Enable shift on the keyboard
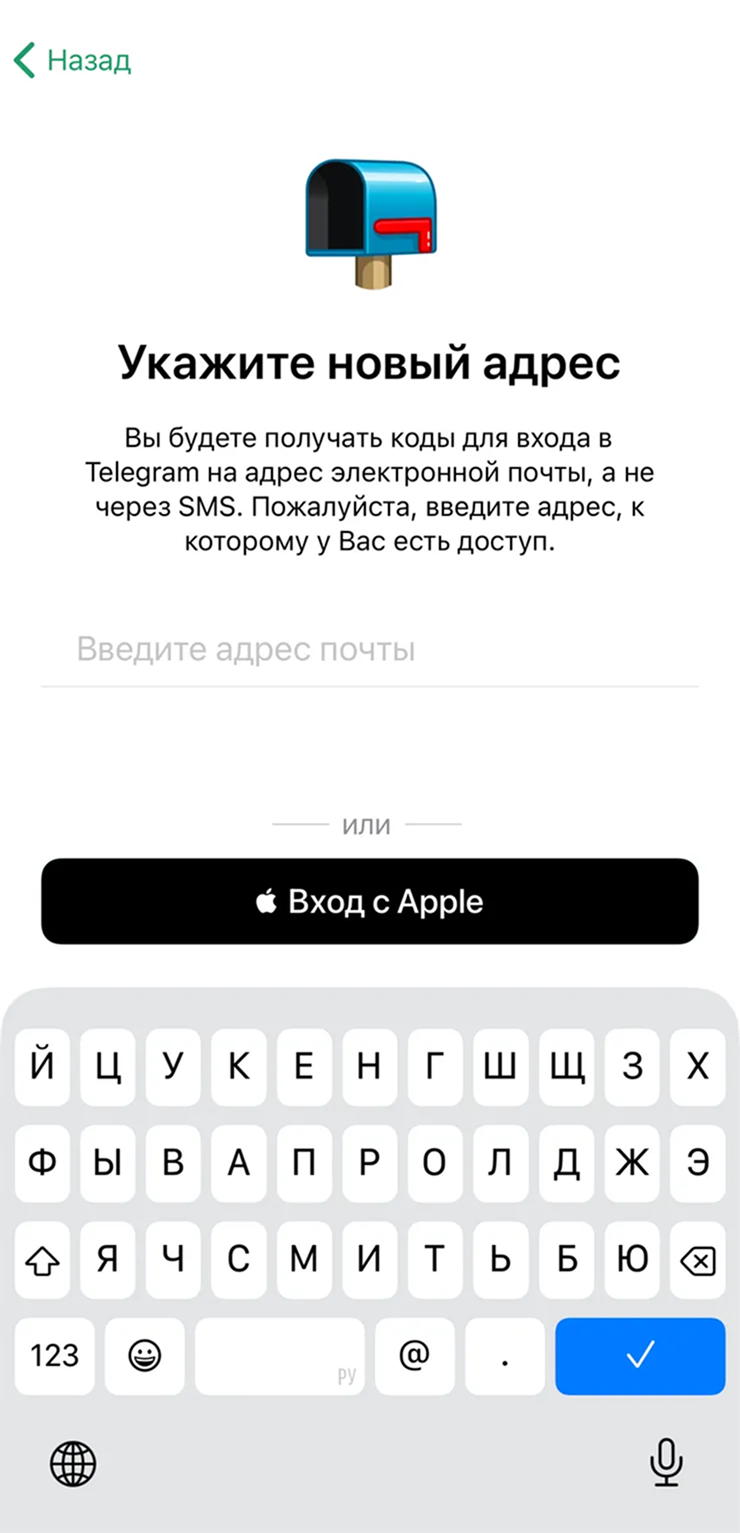 (42, 1261)
